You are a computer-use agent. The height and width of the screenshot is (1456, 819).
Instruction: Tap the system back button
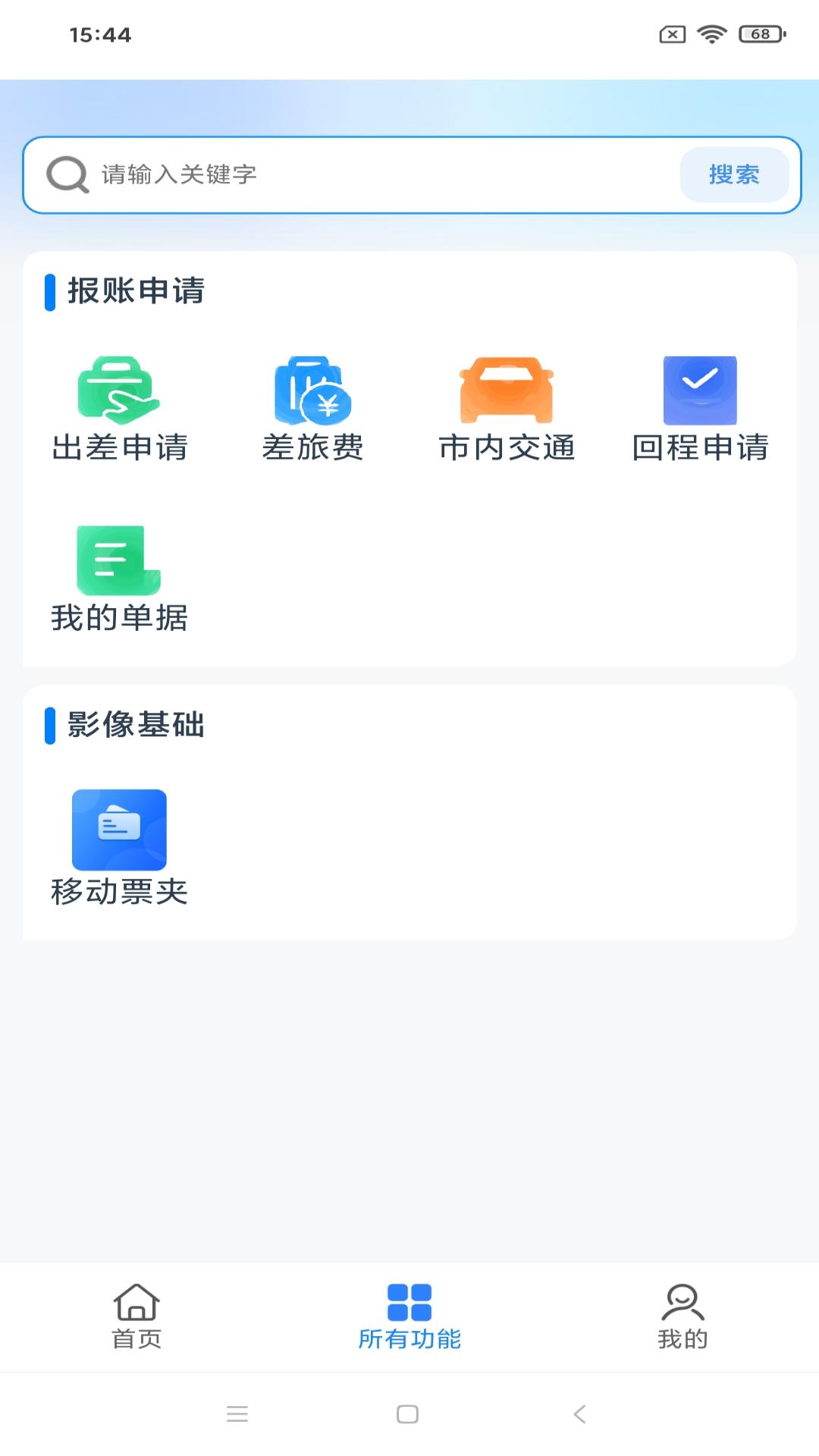(x=580, y=1414)
